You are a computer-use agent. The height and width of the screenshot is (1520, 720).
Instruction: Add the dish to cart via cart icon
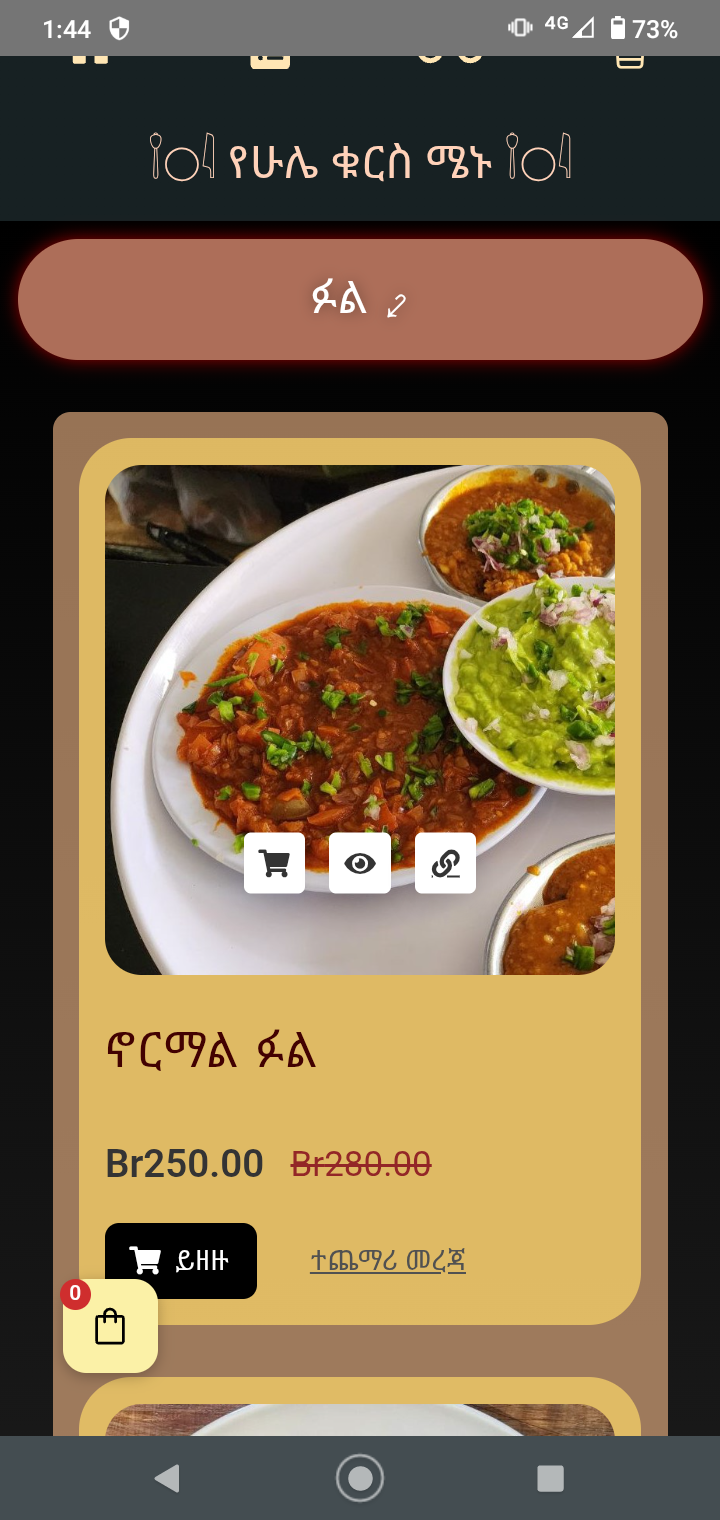pos(274,862)
